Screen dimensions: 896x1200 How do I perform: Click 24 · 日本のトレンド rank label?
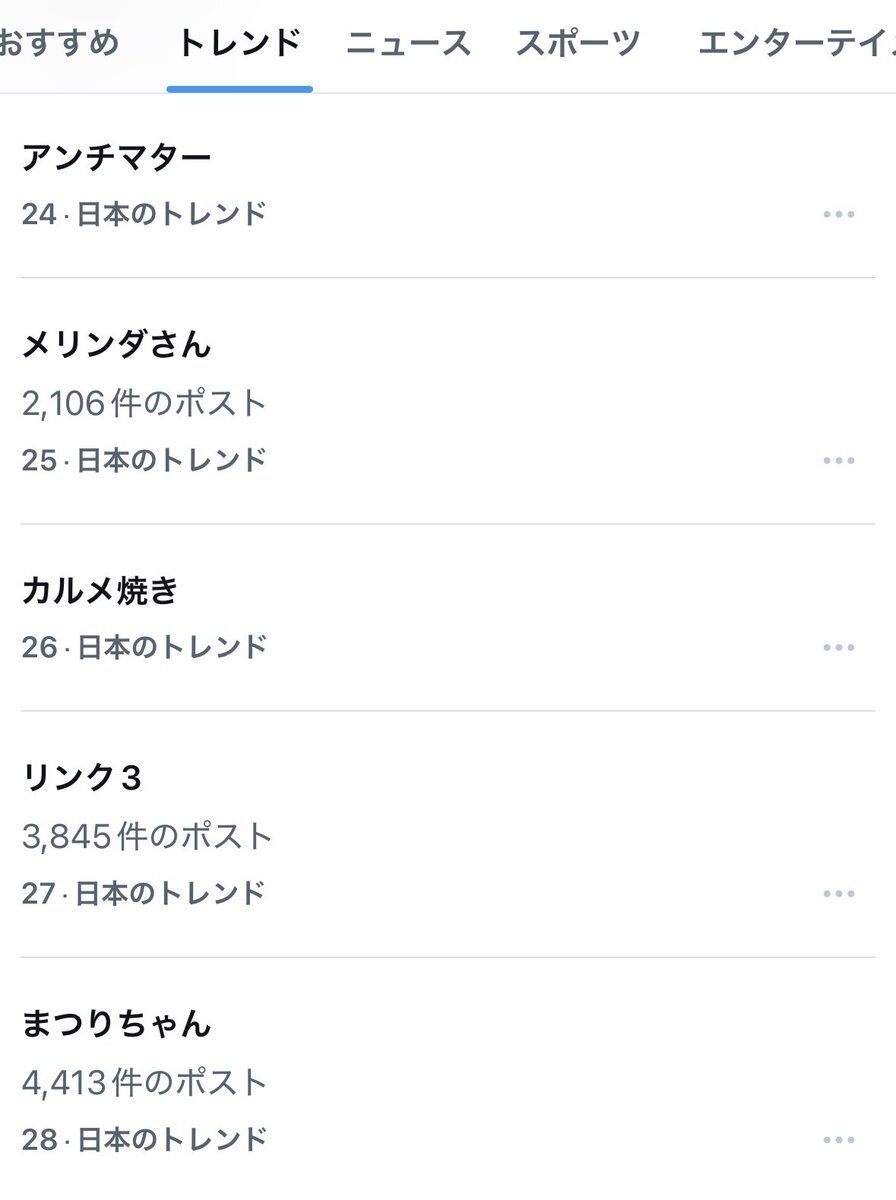pos(145,213)
